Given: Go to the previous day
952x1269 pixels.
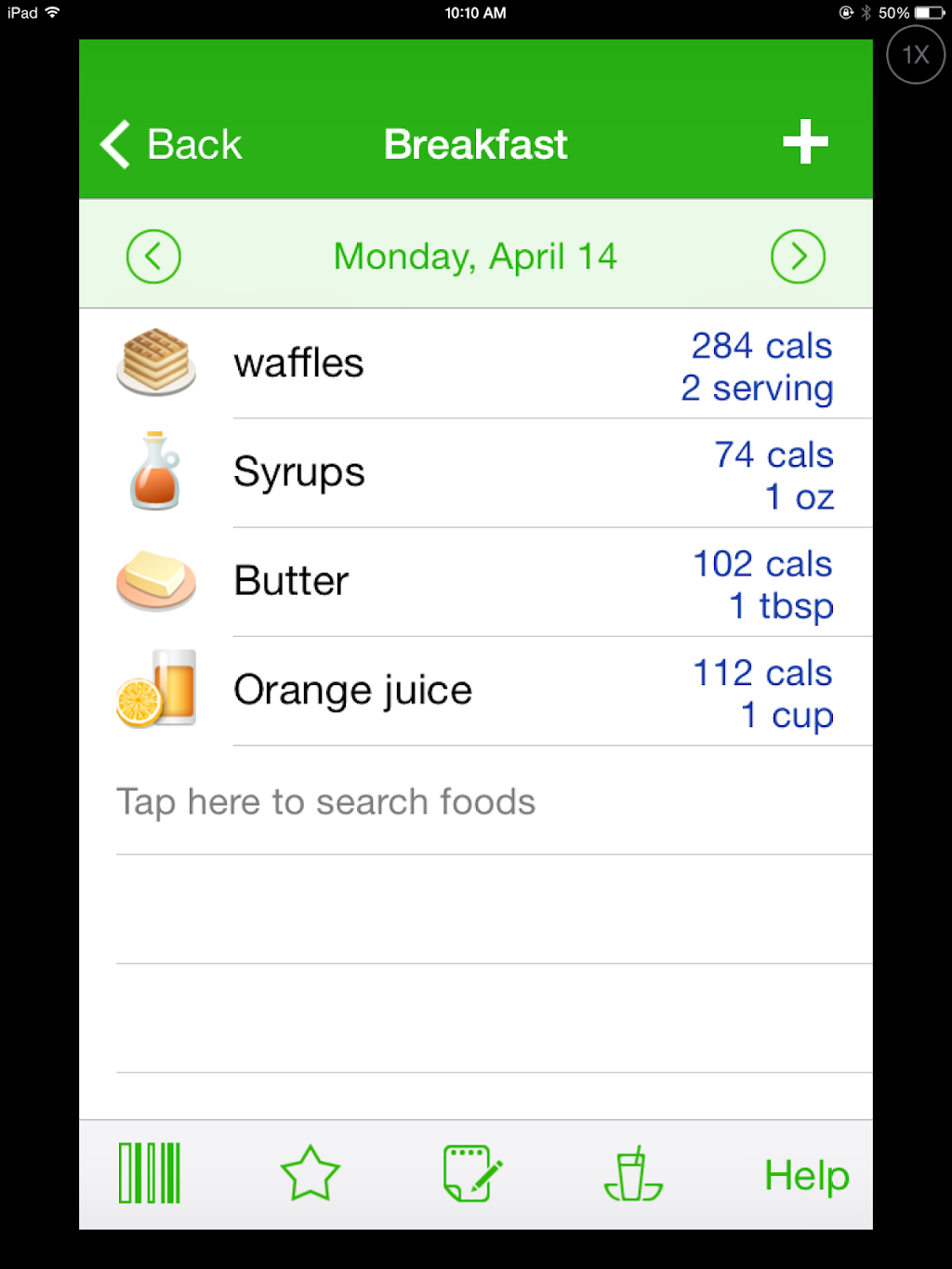Looking at the screenshot, I should click(x=153, y=257).
